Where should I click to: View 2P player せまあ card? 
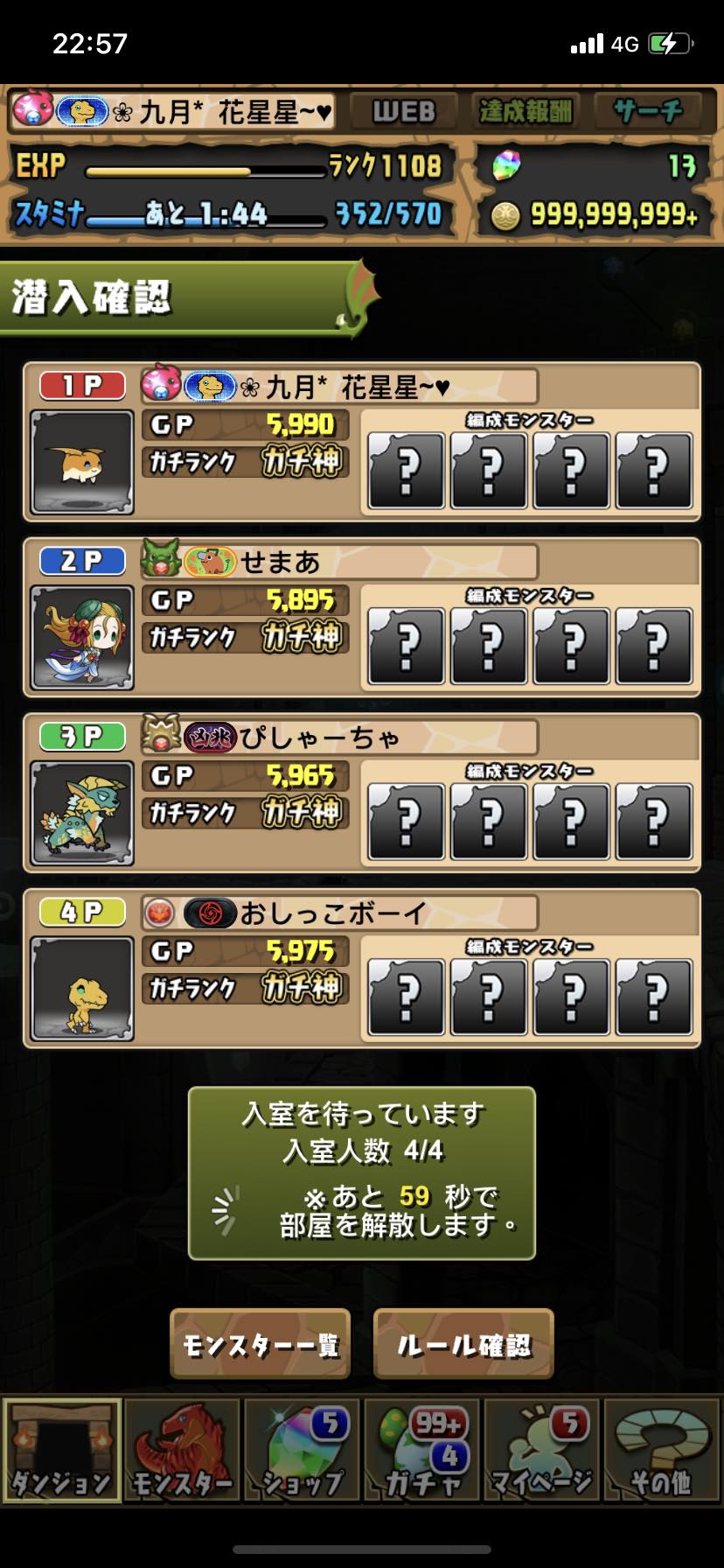point(361,618)
